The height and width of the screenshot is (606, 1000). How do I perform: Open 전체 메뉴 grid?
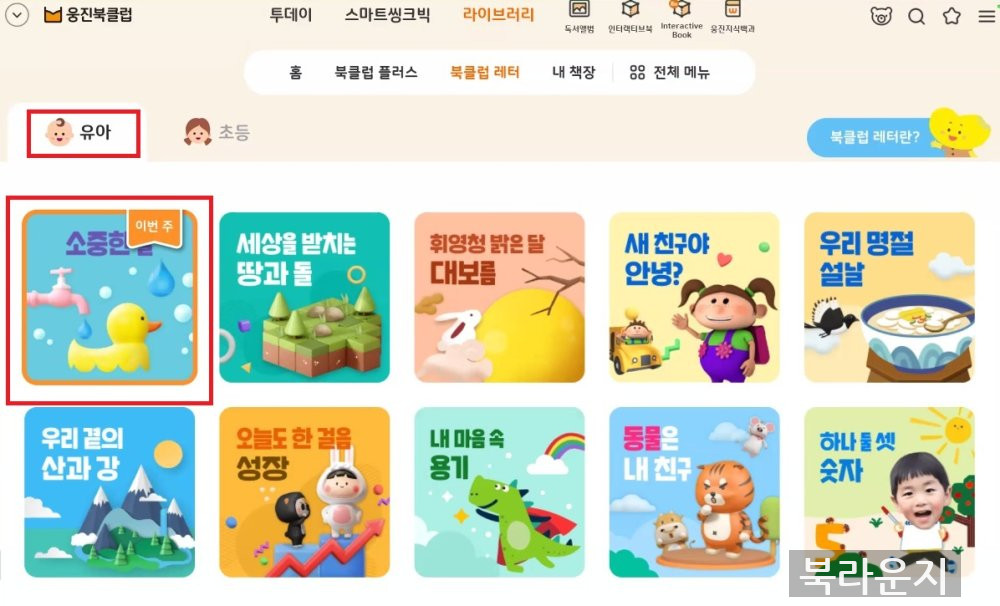click(x=670, y=73)
